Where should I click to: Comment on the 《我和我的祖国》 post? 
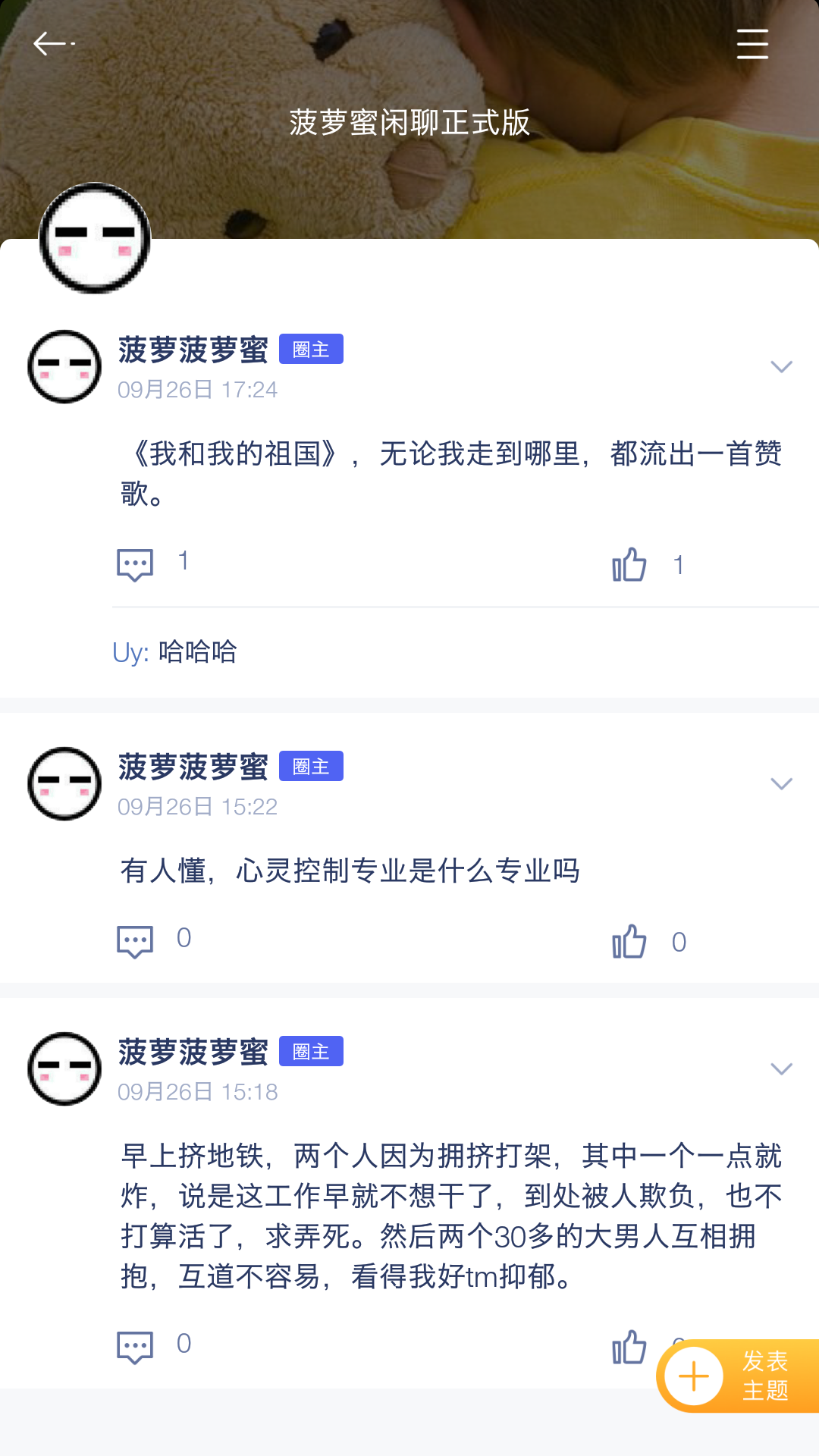click(x=136, y=565)
